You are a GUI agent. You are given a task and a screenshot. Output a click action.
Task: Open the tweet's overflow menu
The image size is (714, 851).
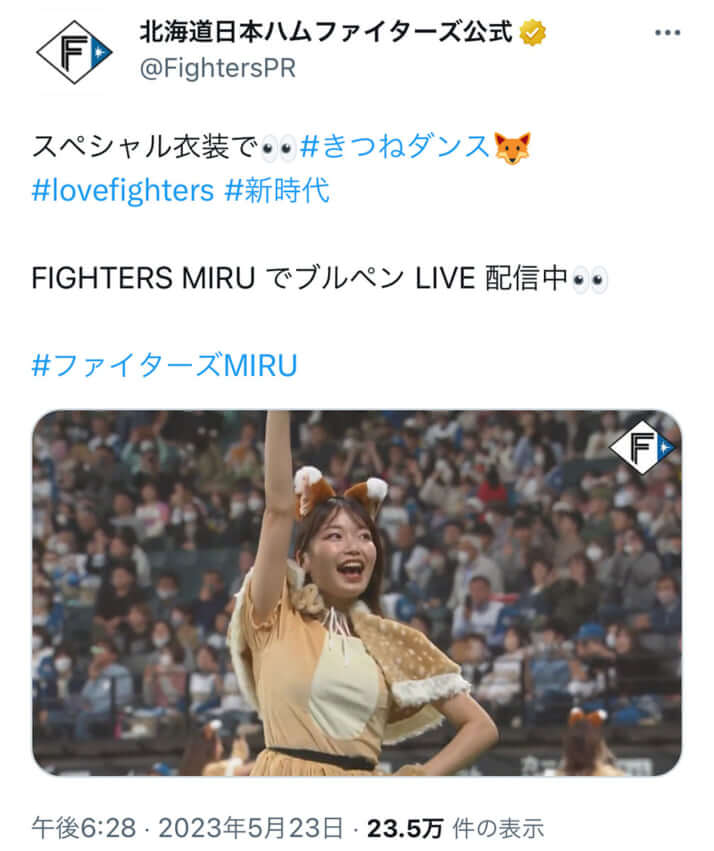coord(667,34)
